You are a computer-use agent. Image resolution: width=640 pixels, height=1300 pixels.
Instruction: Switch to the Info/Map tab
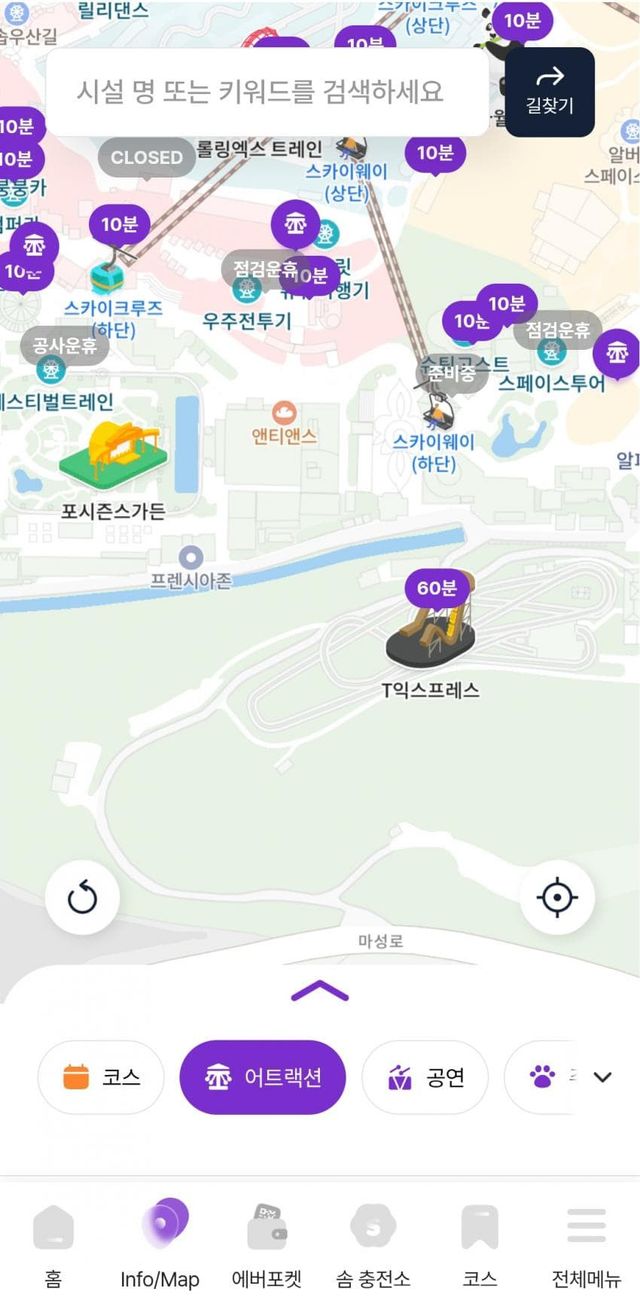point(160,1245)
